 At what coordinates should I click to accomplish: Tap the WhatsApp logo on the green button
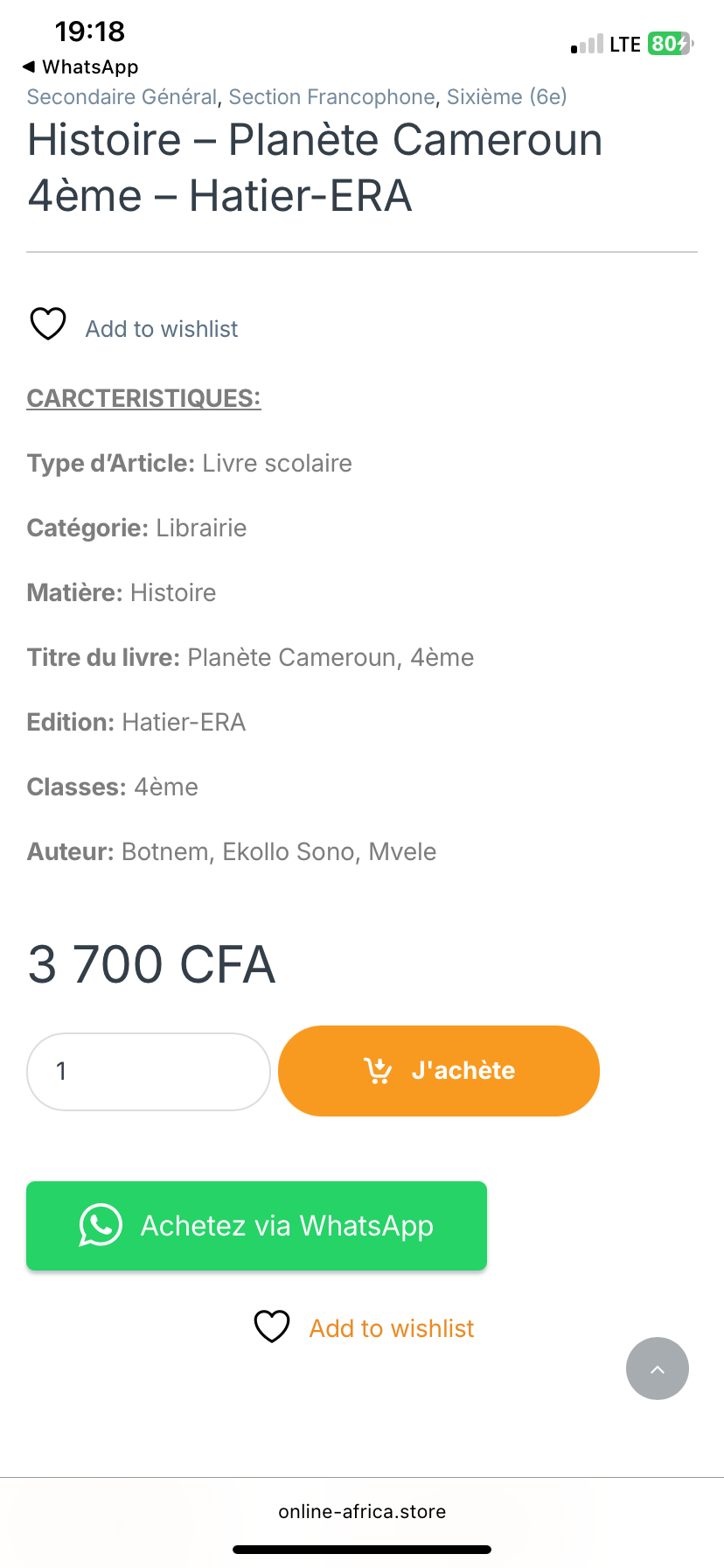tap(100, 1225)
